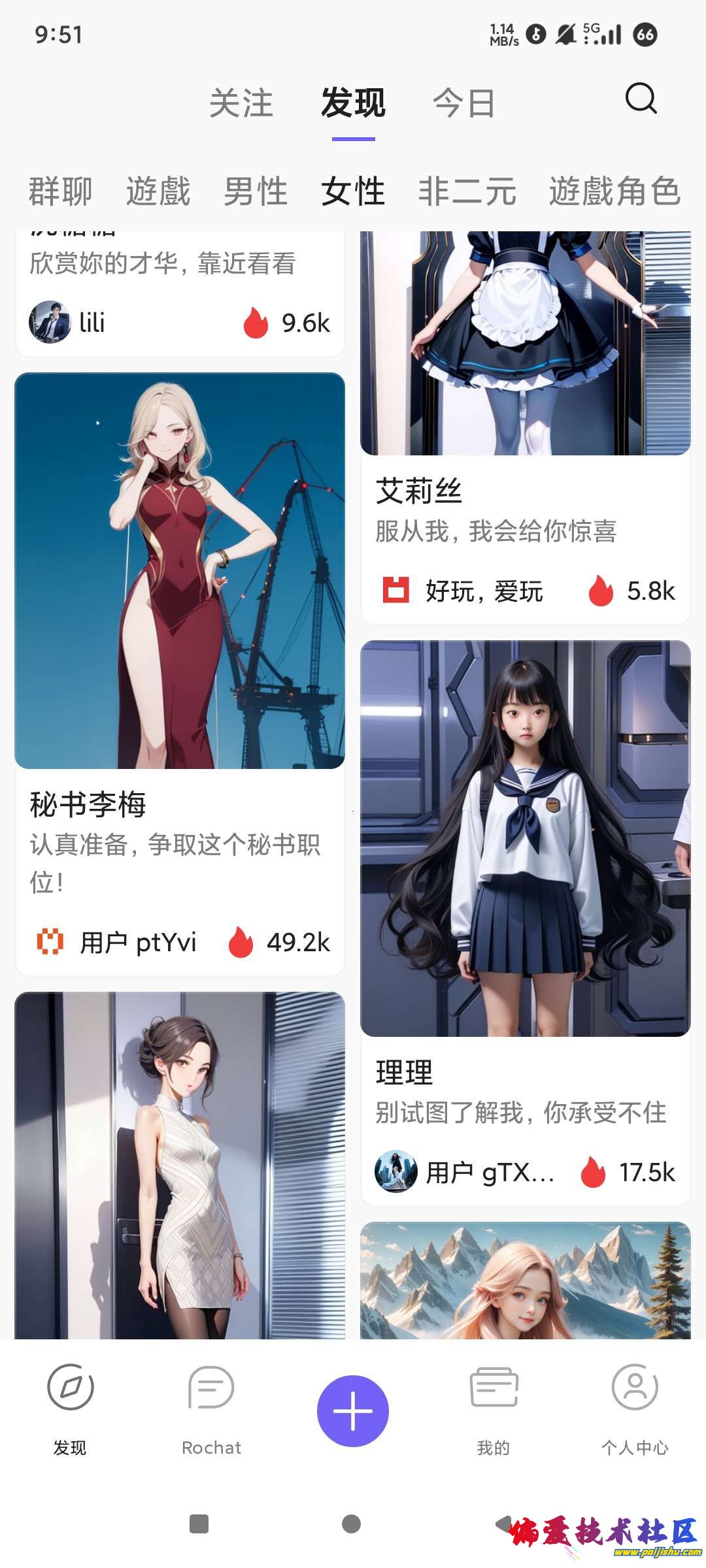Go to the Rochat tab
Viewport: 706px width, 1568px height.
tap(211, 1405)
